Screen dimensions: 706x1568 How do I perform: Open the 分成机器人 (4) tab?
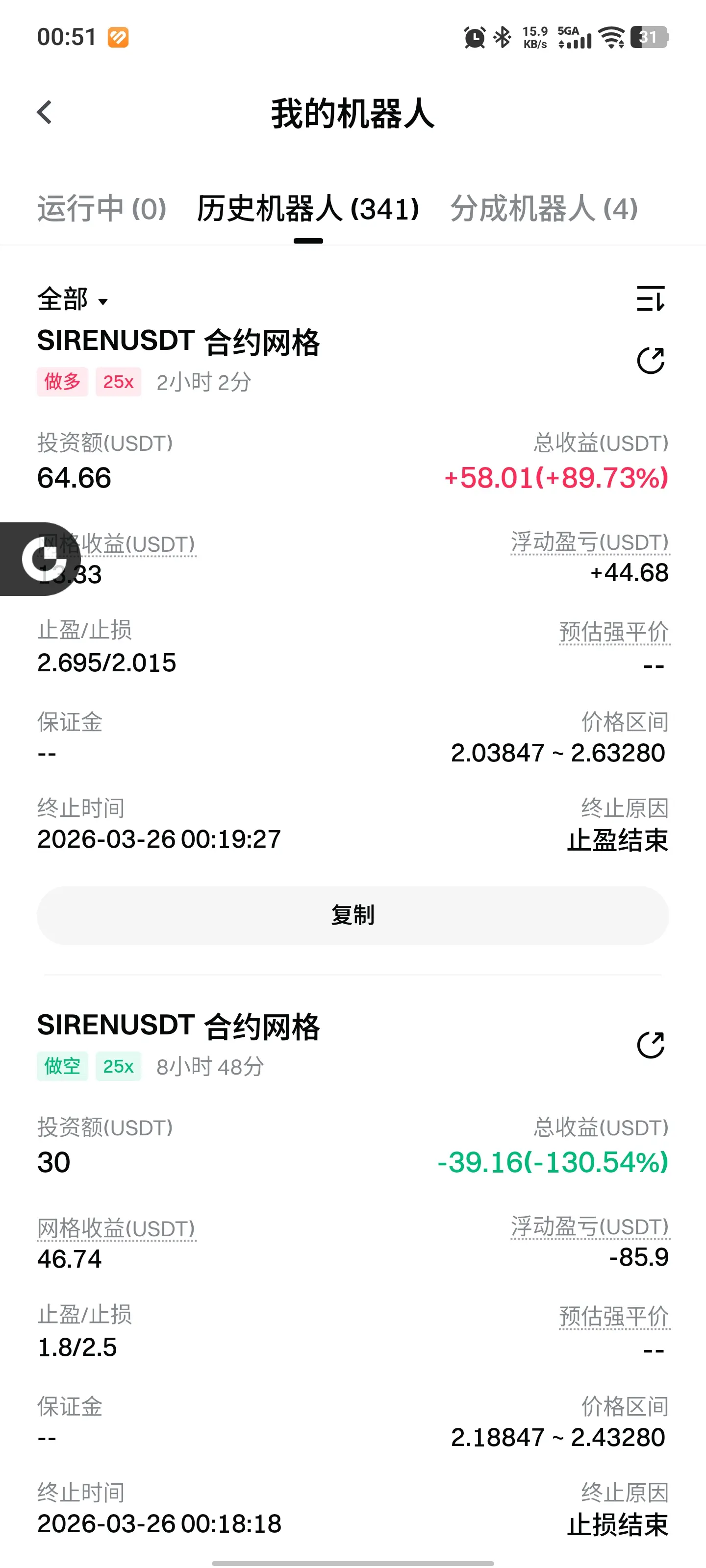(x=543, y=209)
